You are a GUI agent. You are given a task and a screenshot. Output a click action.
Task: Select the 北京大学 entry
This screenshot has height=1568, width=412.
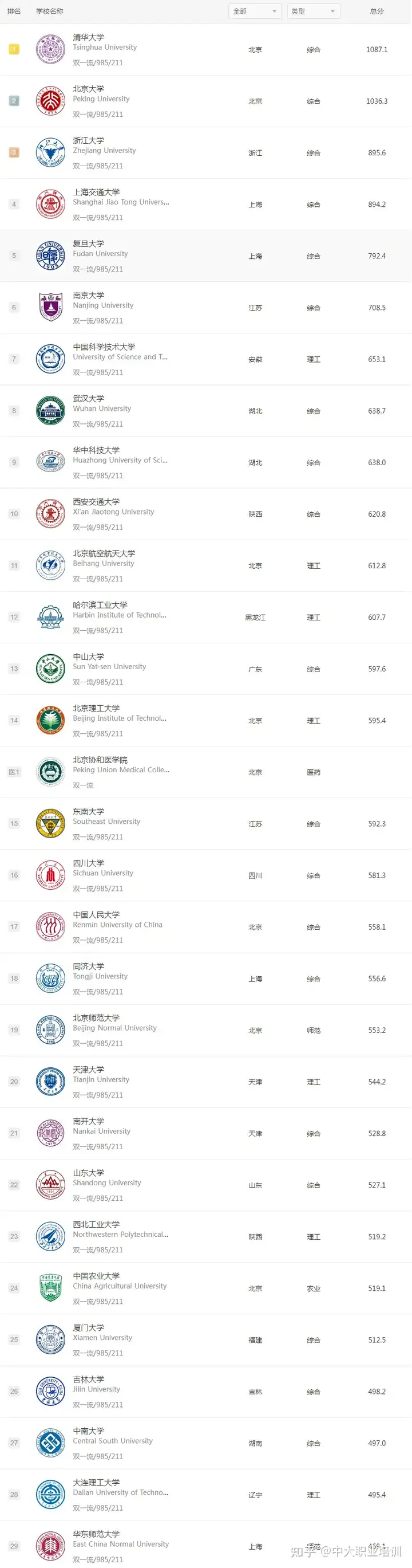[89, 89]
